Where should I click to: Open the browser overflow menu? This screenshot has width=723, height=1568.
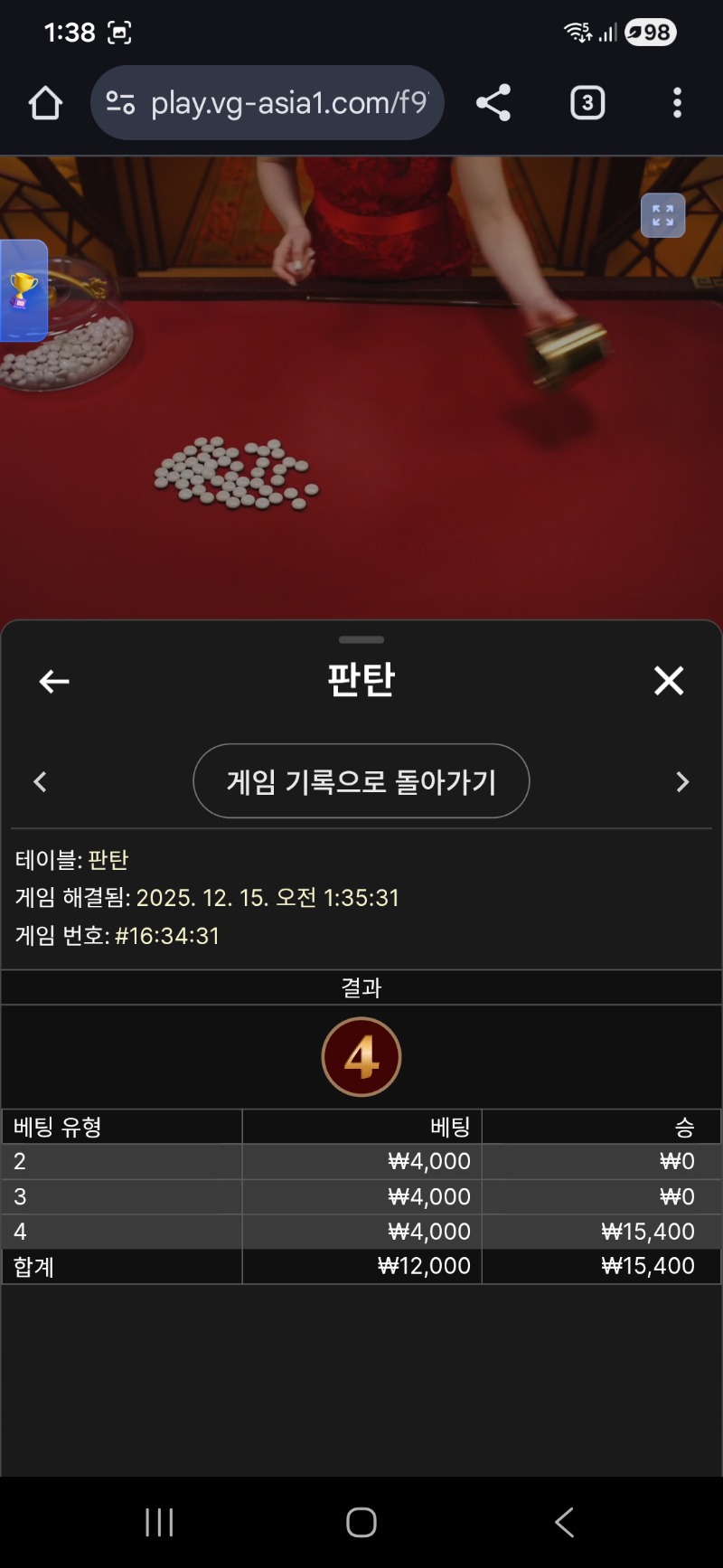677,103
